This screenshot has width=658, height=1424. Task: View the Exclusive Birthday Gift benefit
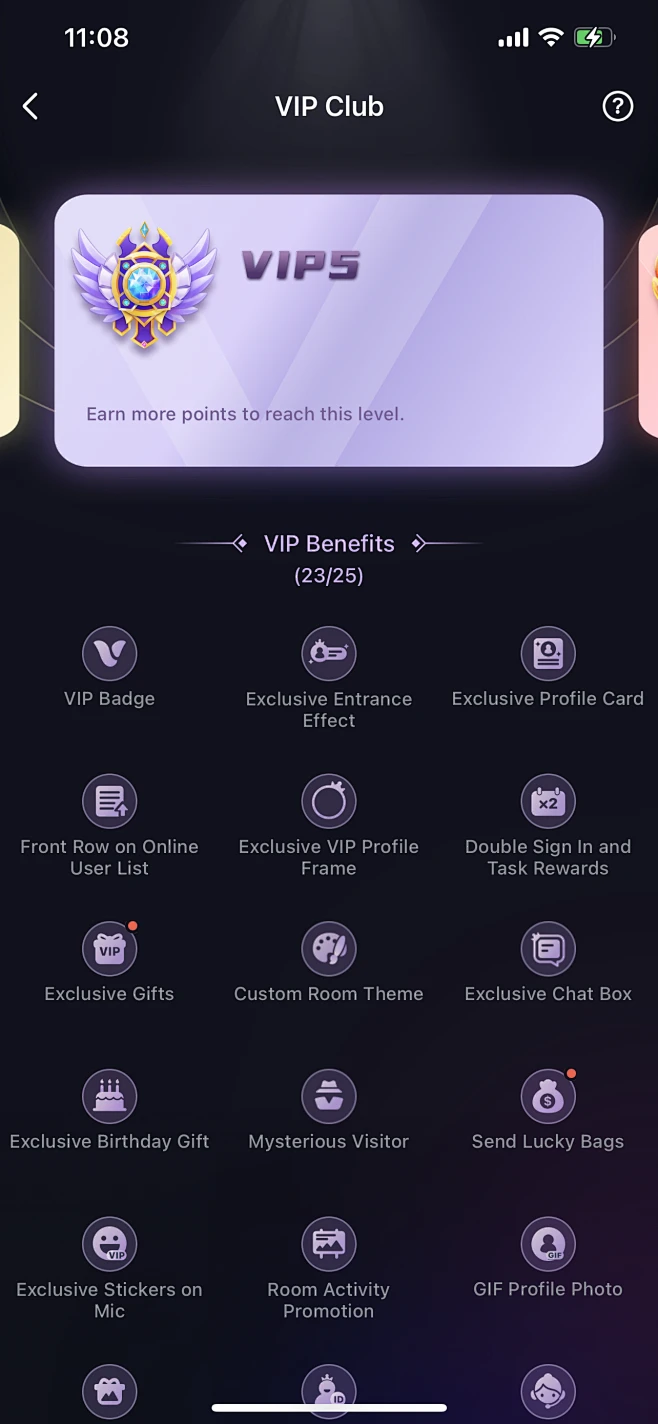click(x=109, y=1097)
